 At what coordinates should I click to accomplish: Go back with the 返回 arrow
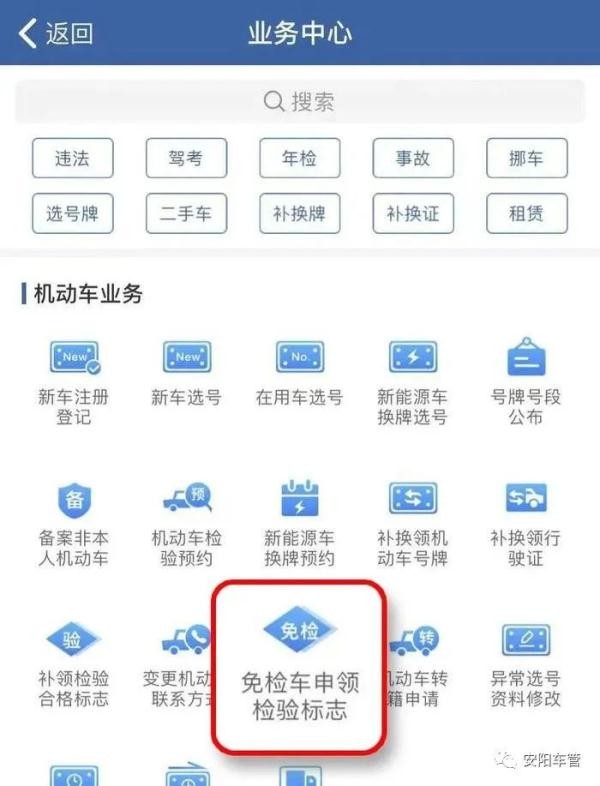[55, 33]
